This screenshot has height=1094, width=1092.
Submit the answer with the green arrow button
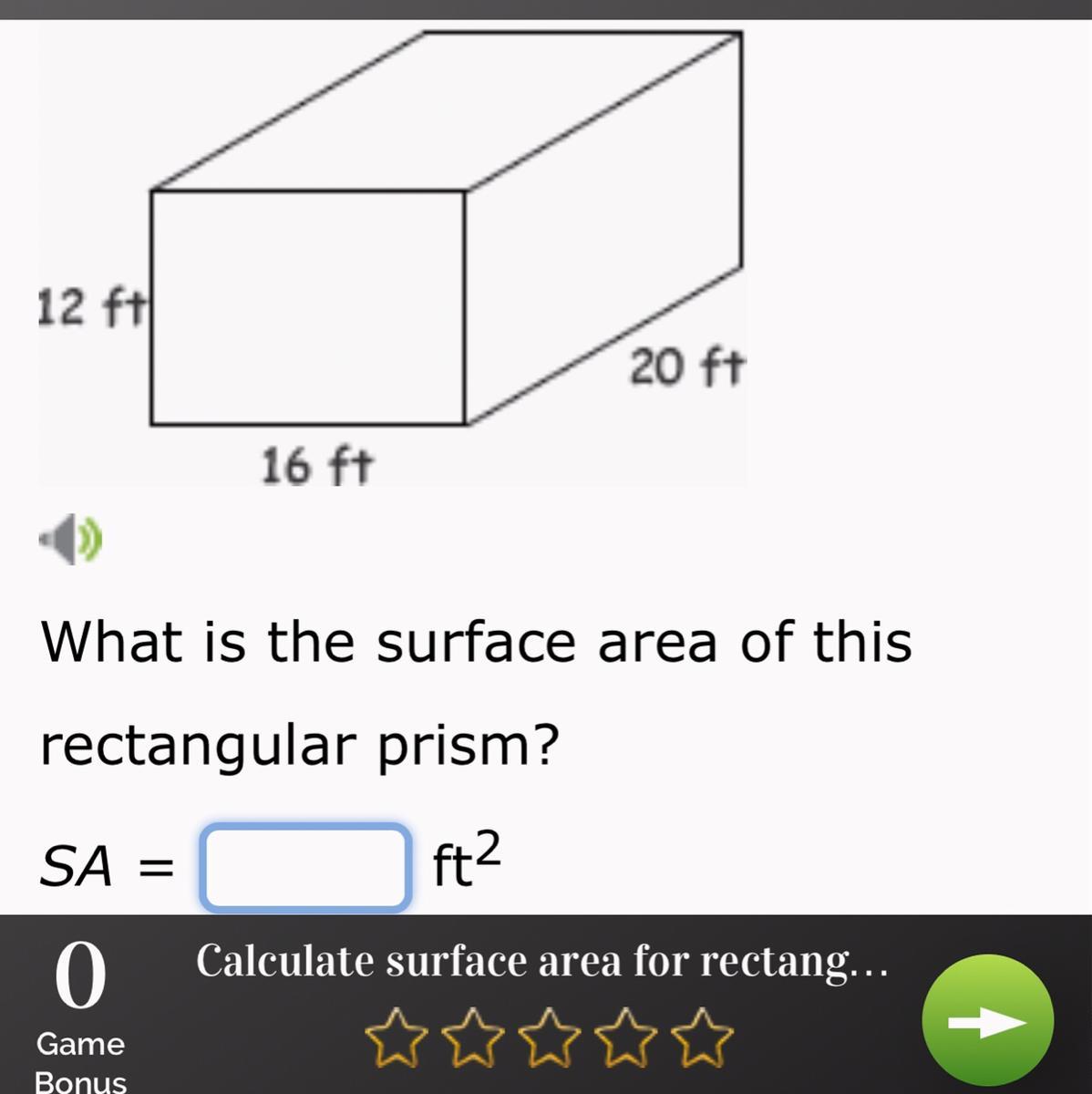click(988, 1020)
